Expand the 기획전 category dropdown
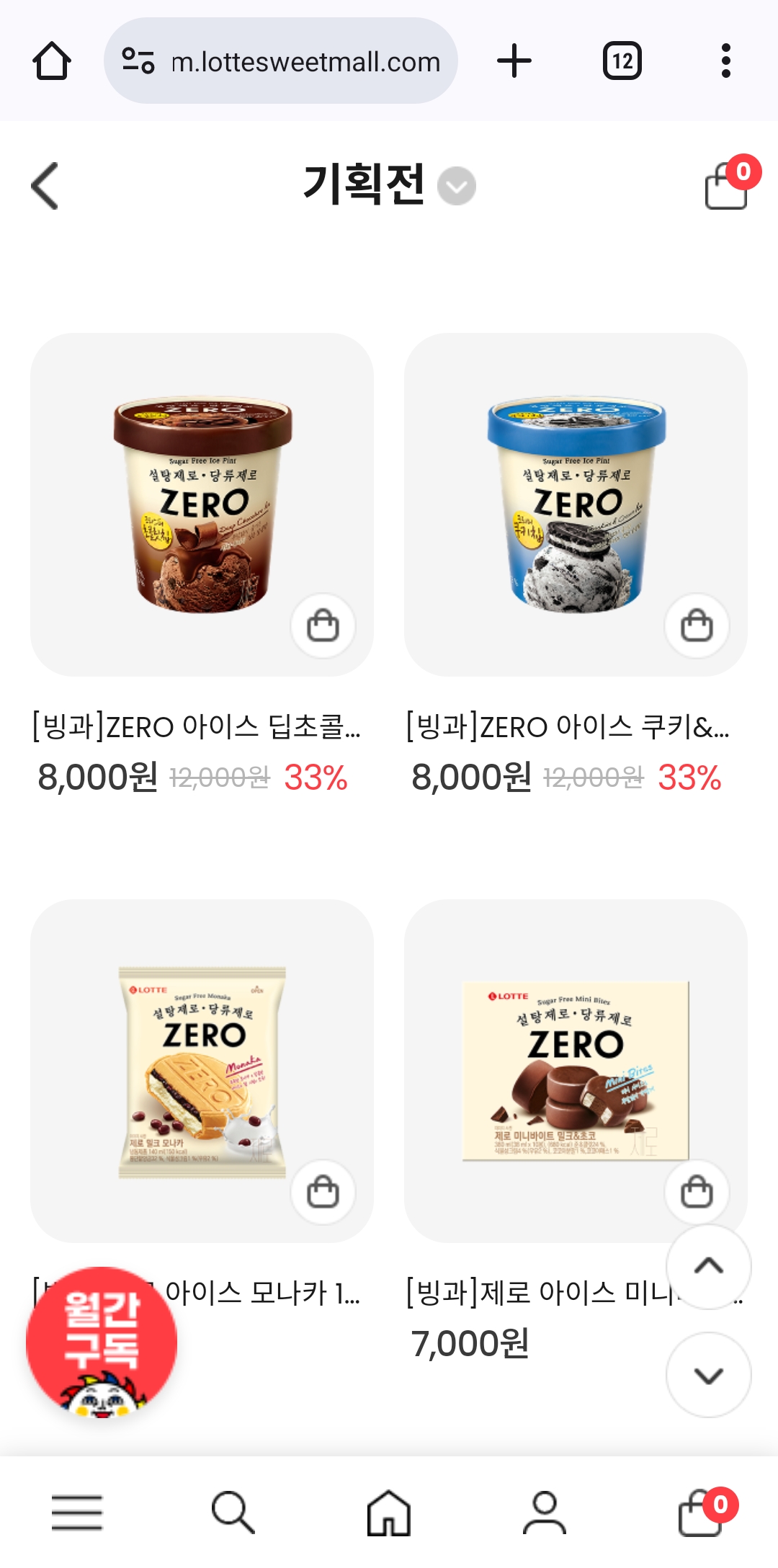The height and width of the screenshot is (1568, 778). [x=457, y=186]
